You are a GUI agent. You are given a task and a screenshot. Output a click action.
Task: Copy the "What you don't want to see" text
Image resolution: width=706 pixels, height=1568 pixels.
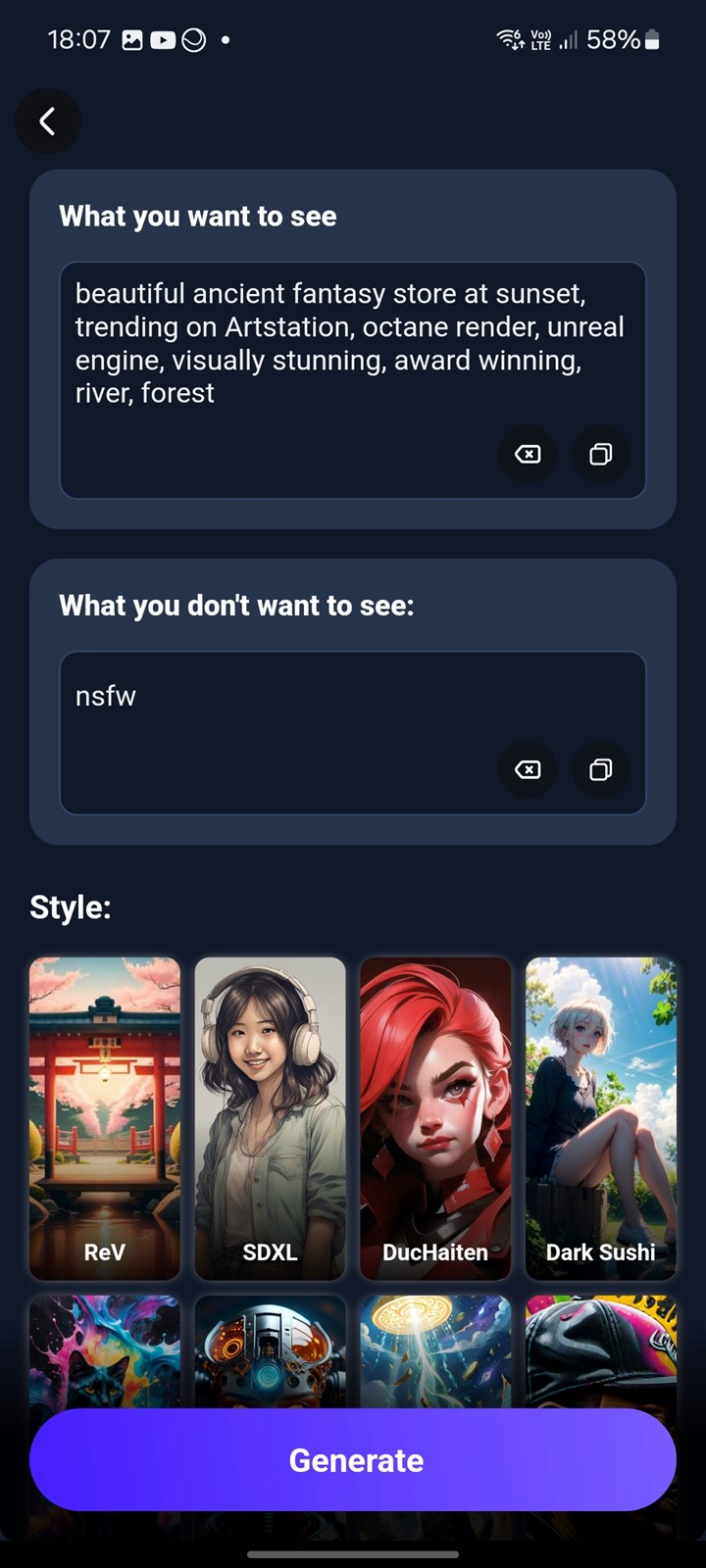(x=600, y=769)
